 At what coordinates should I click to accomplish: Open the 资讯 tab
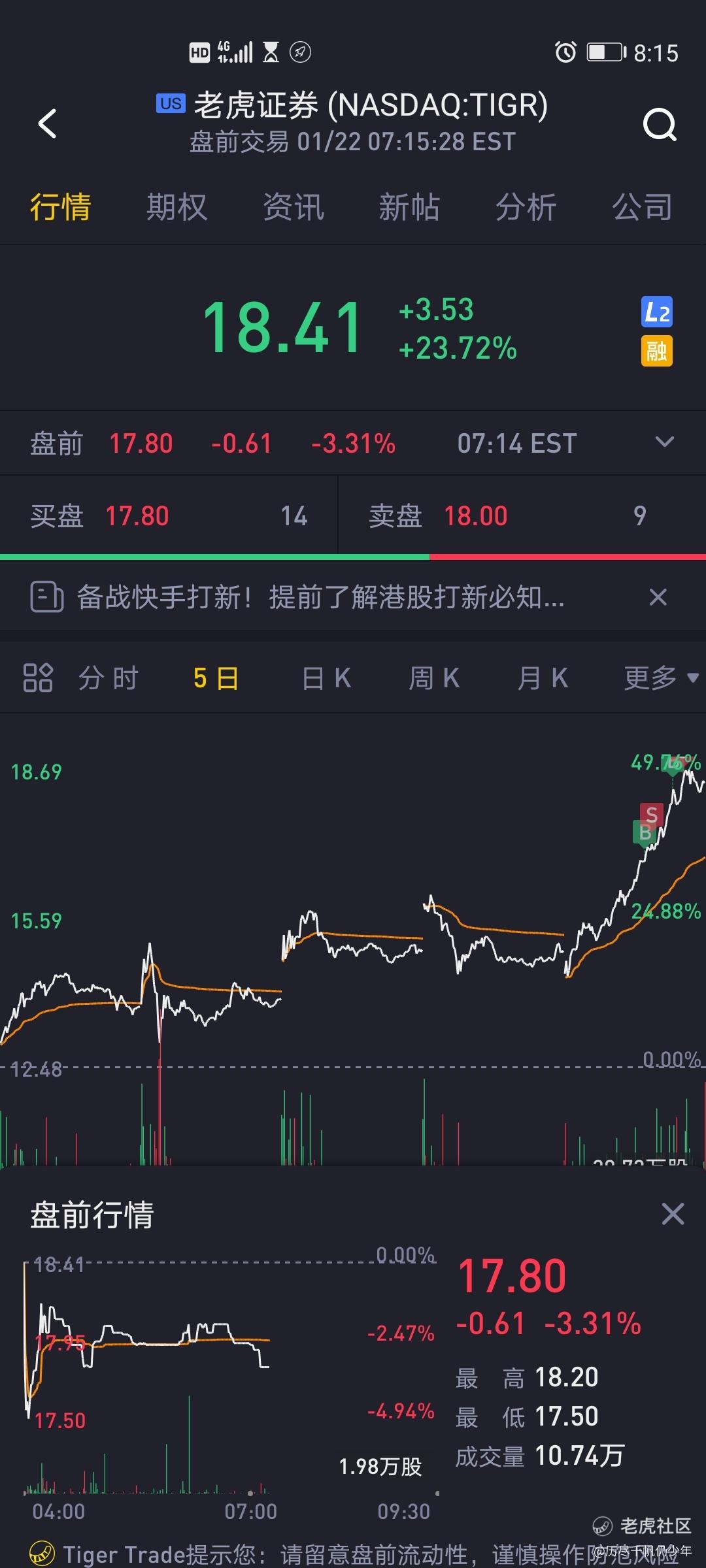pyautogui.click(x=293, y=208)
